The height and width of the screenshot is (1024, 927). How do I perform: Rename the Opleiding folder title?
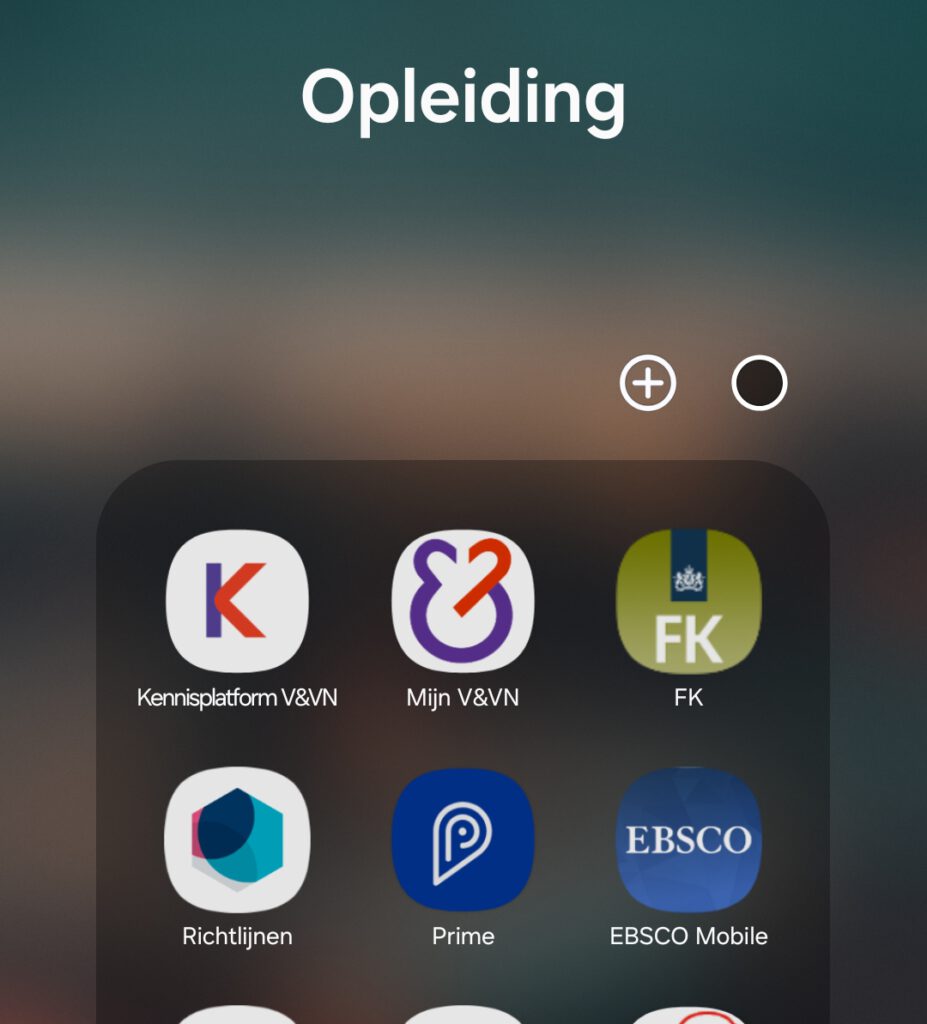click(463, 100)
